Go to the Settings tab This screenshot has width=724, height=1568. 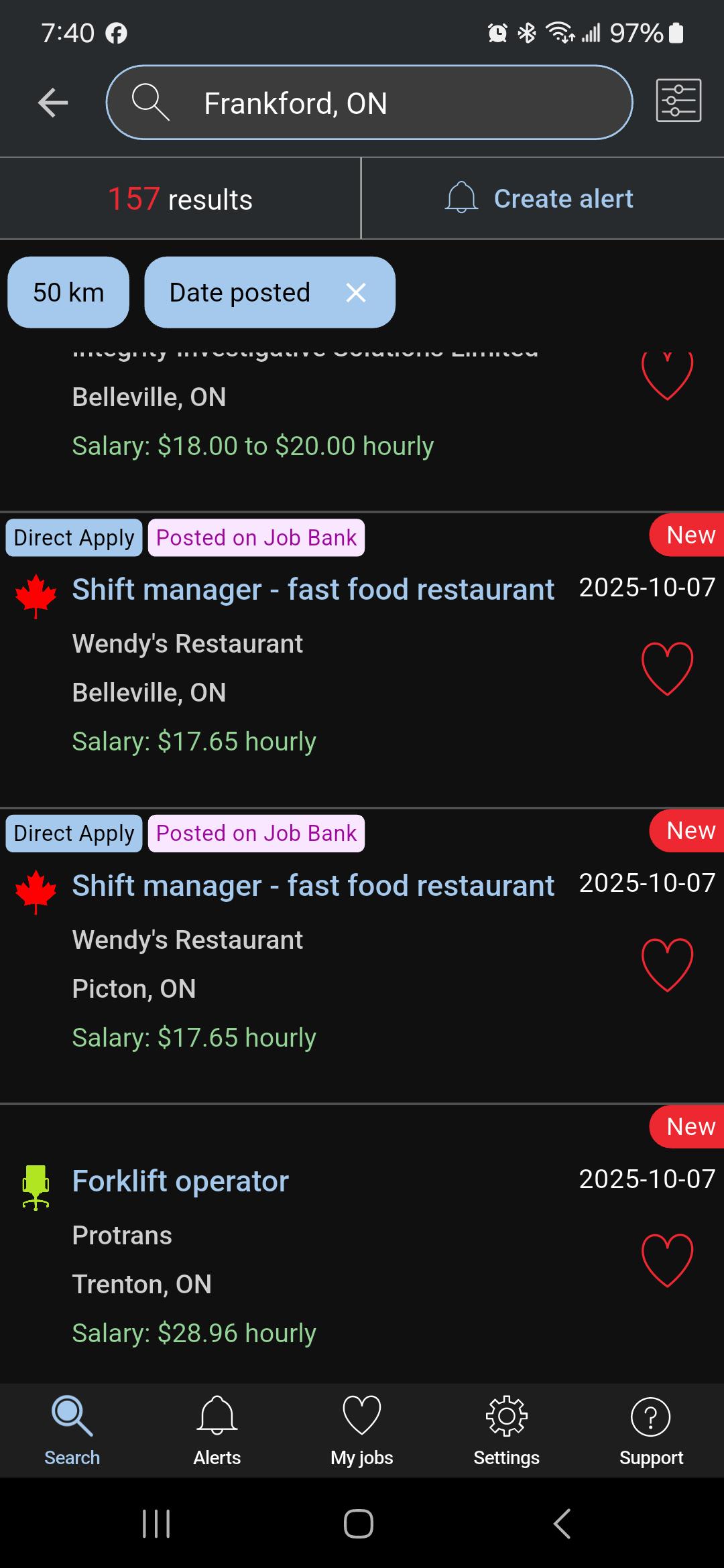[507, 1430]
